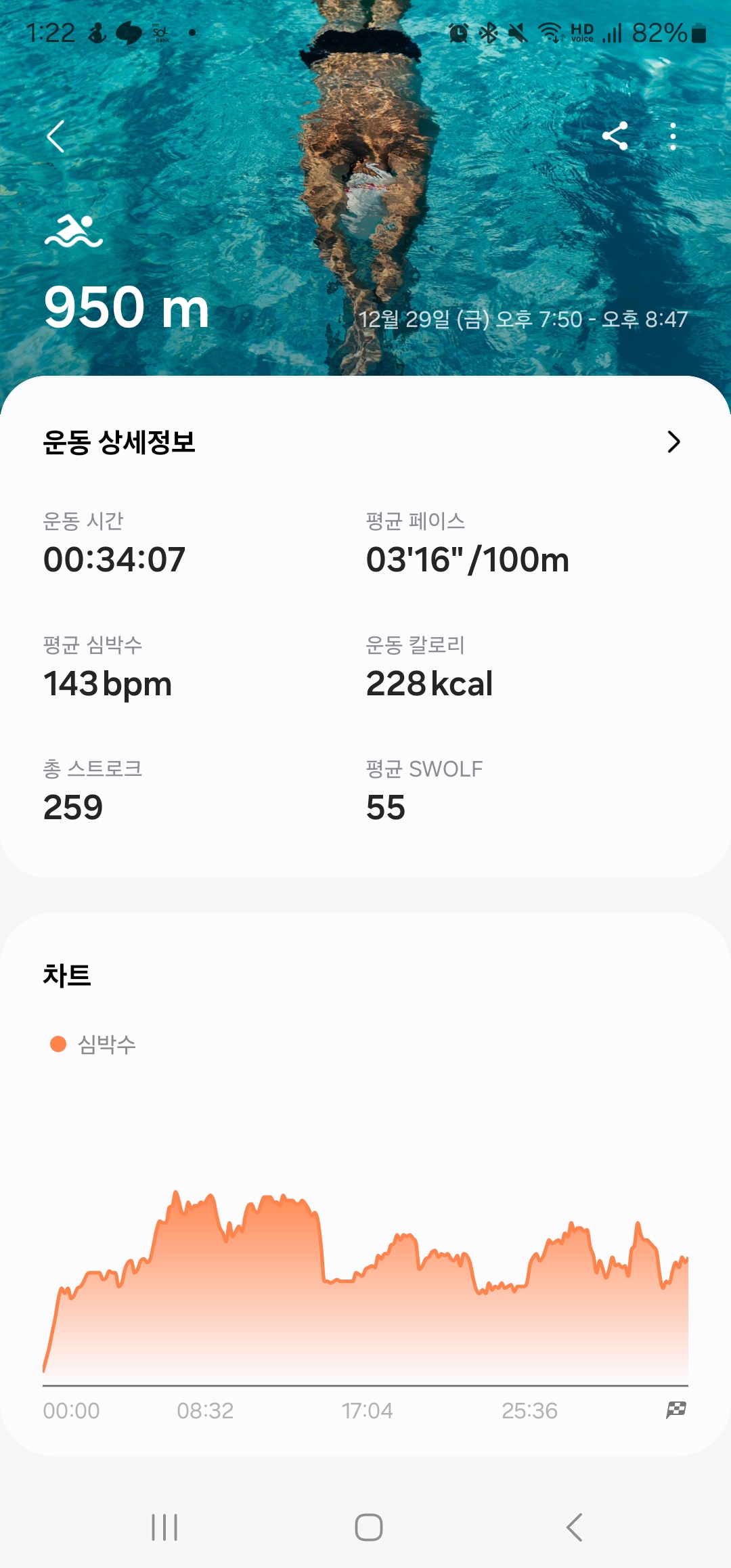This screenshot has width=731, height=1568.
Task: Share this swimming workout
Action: pyautogui.click(x=615, y=136)
